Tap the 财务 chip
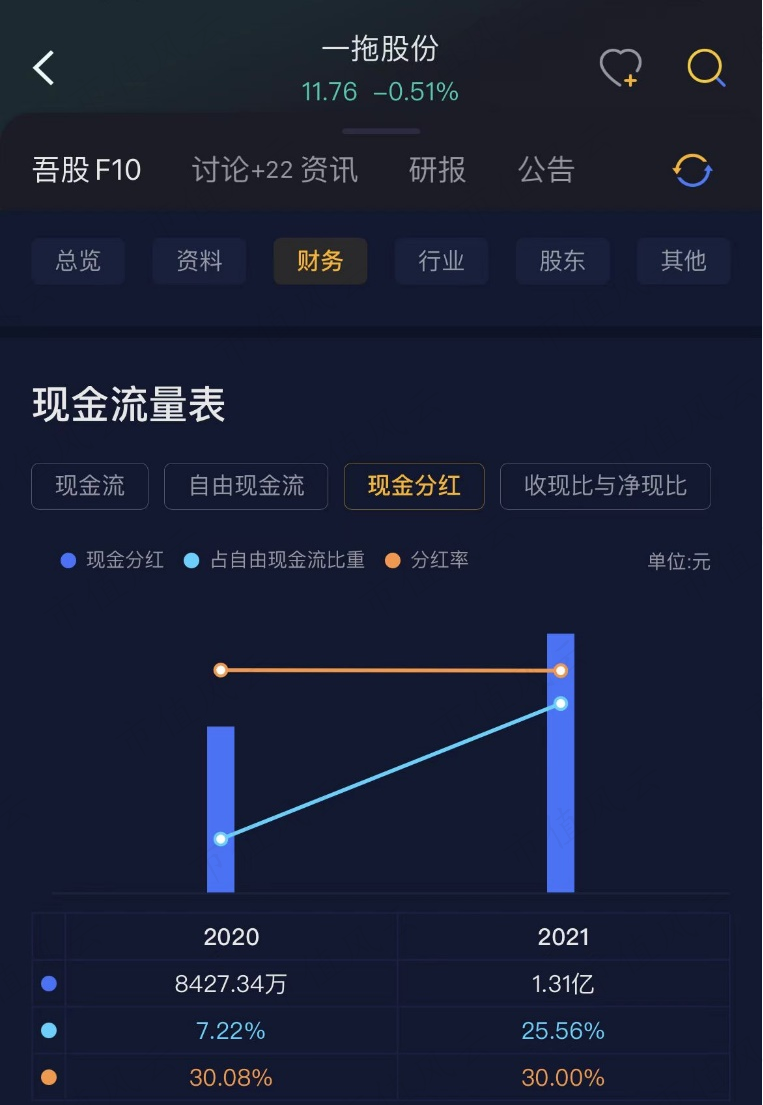This screenshot has width=763, height=1105. [x=320, y=262]
